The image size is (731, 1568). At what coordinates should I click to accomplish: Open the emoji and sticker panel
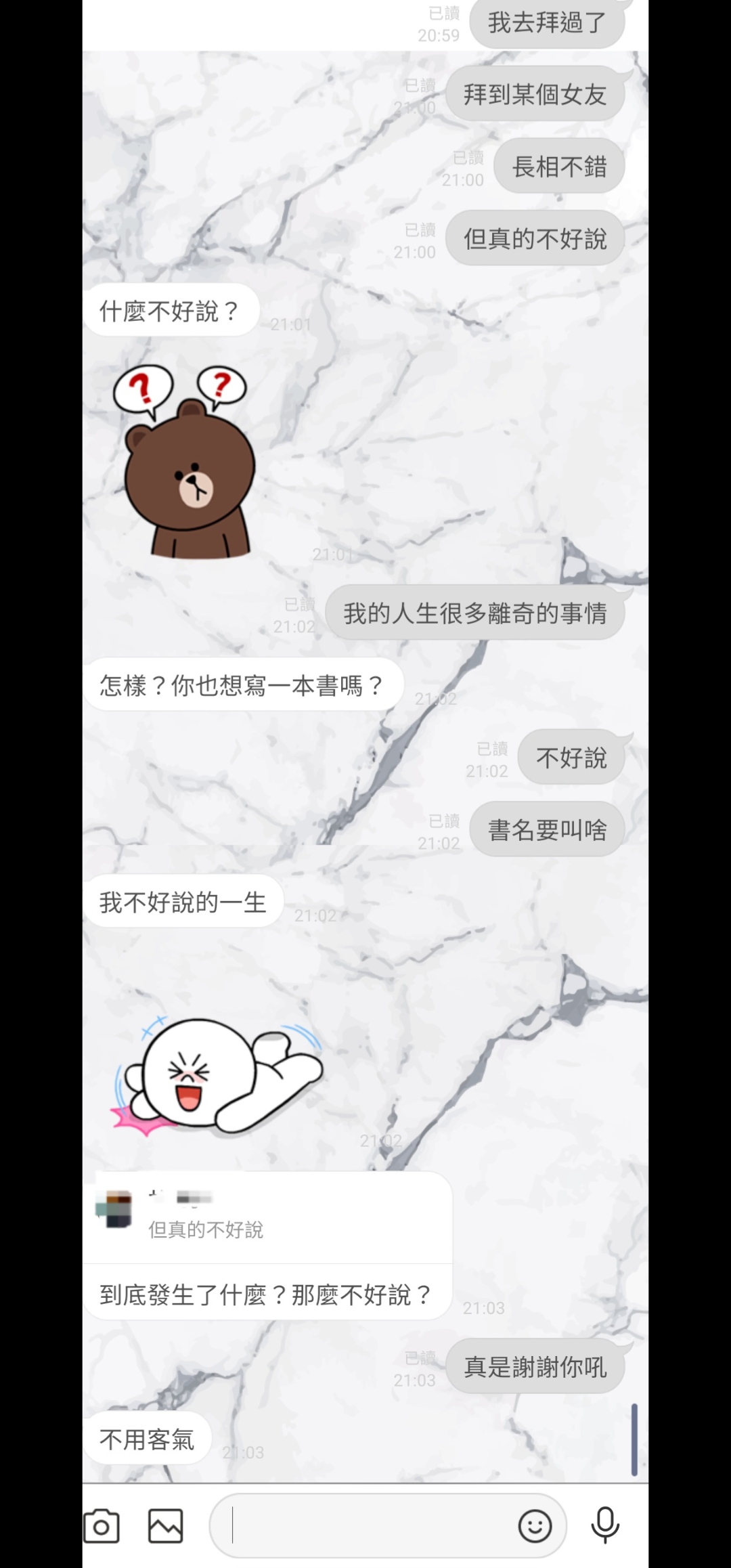(x=535, y=1527)
